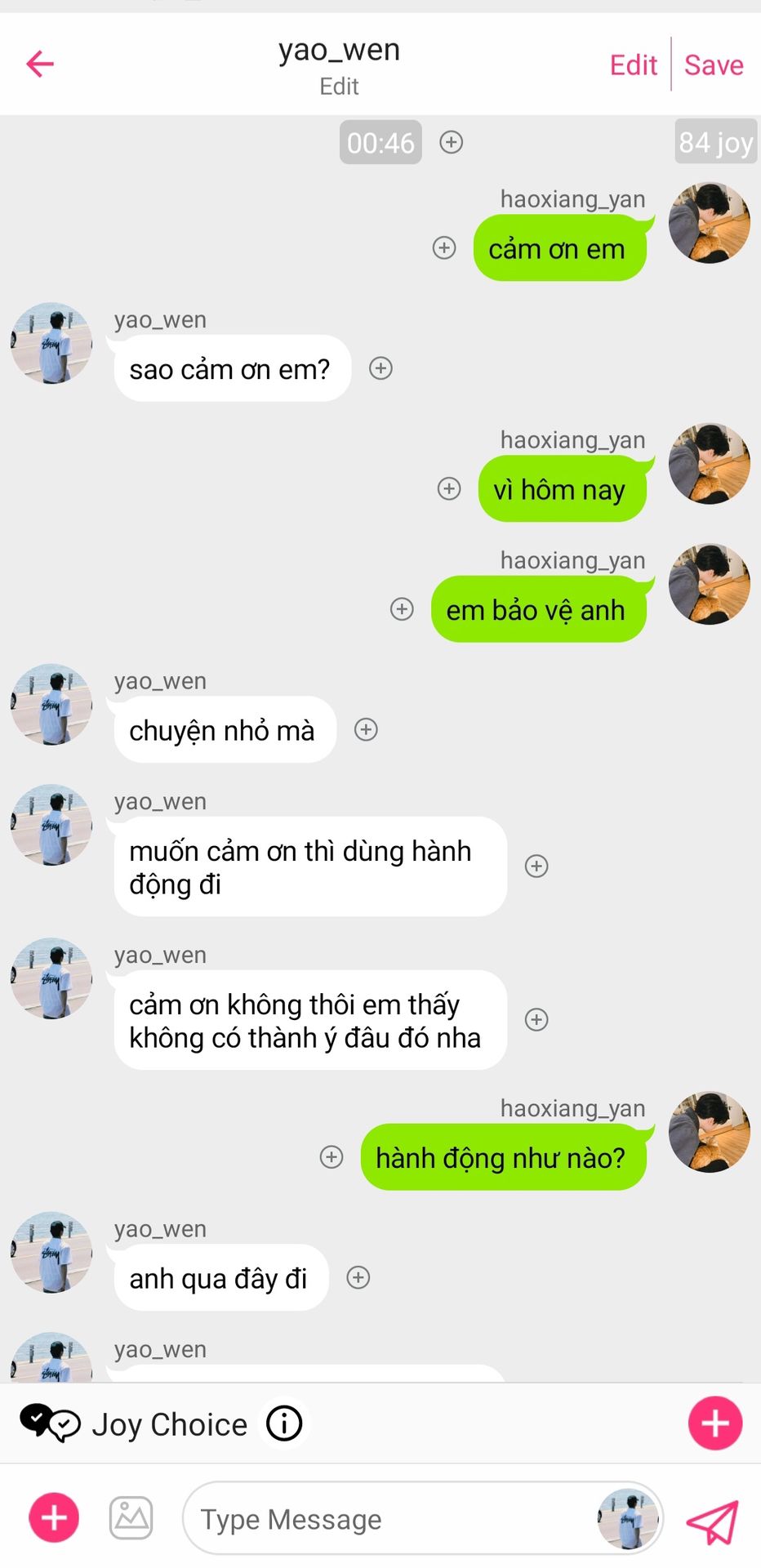This screenshot has height=1568, width=761.
Task: Open Joy Choice info icon
Action: pos(284,1423)
